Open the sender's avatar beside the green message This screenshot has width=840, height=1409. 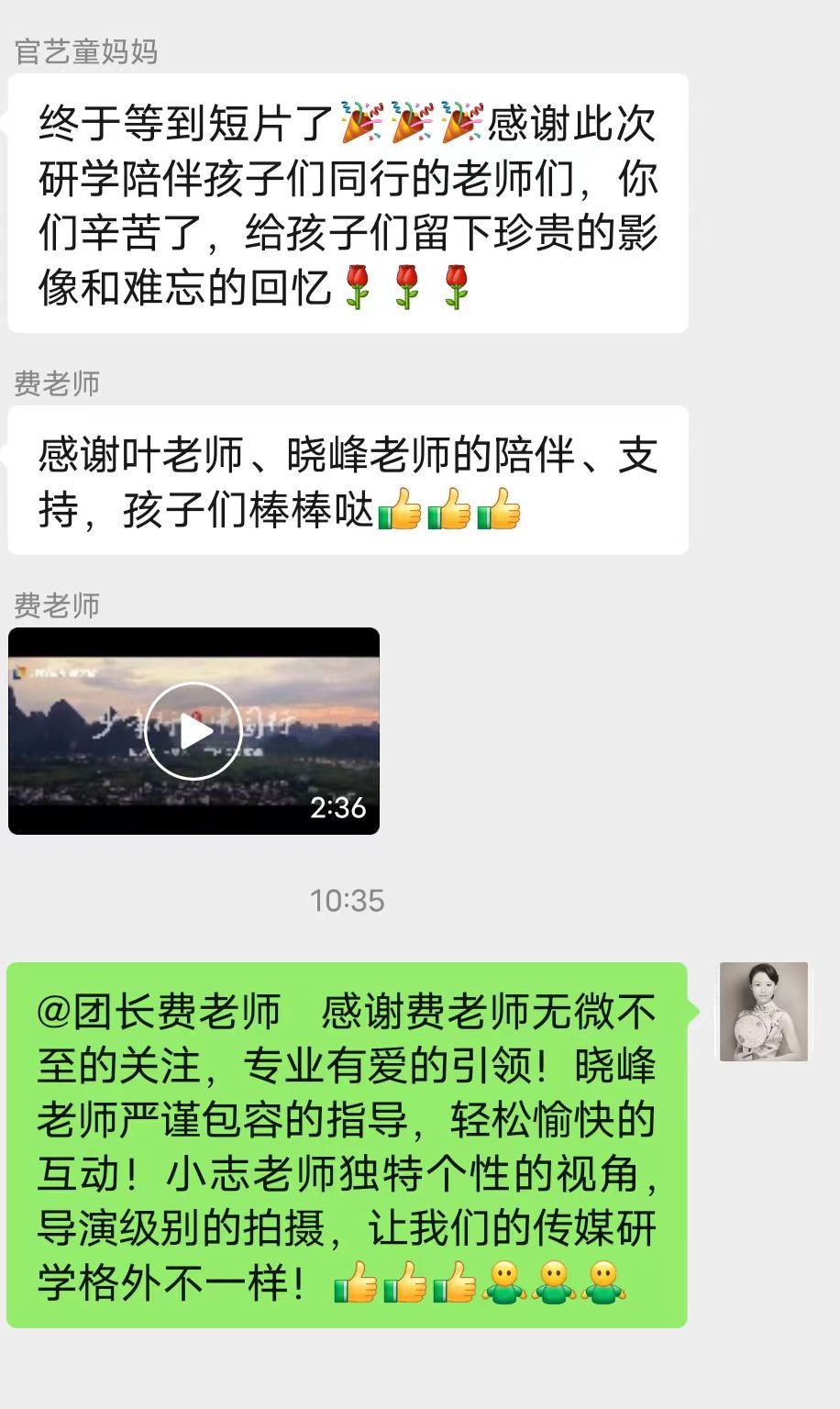click(764, 1011)
